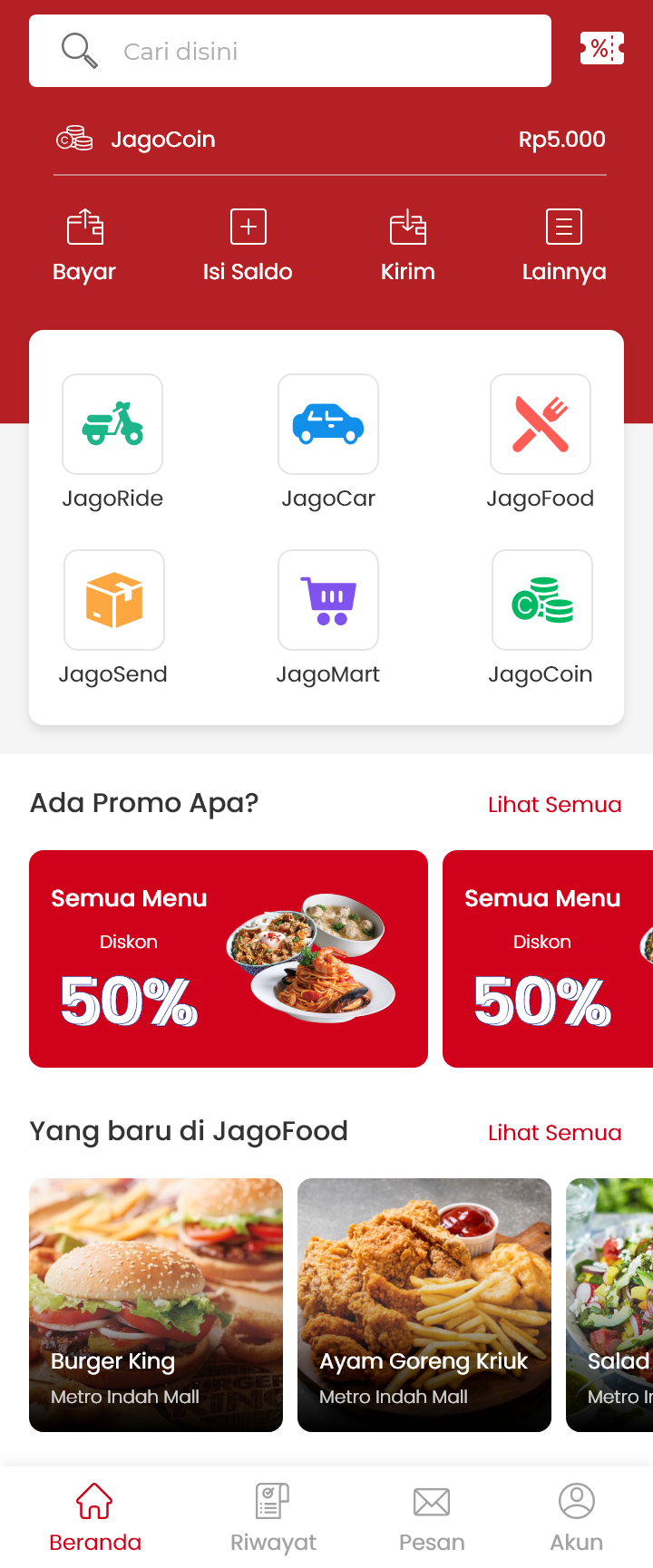The width and height of the screenshot is (653, 1568).
Task: Open the Pesan messages tab
Action: (432, 1517)
